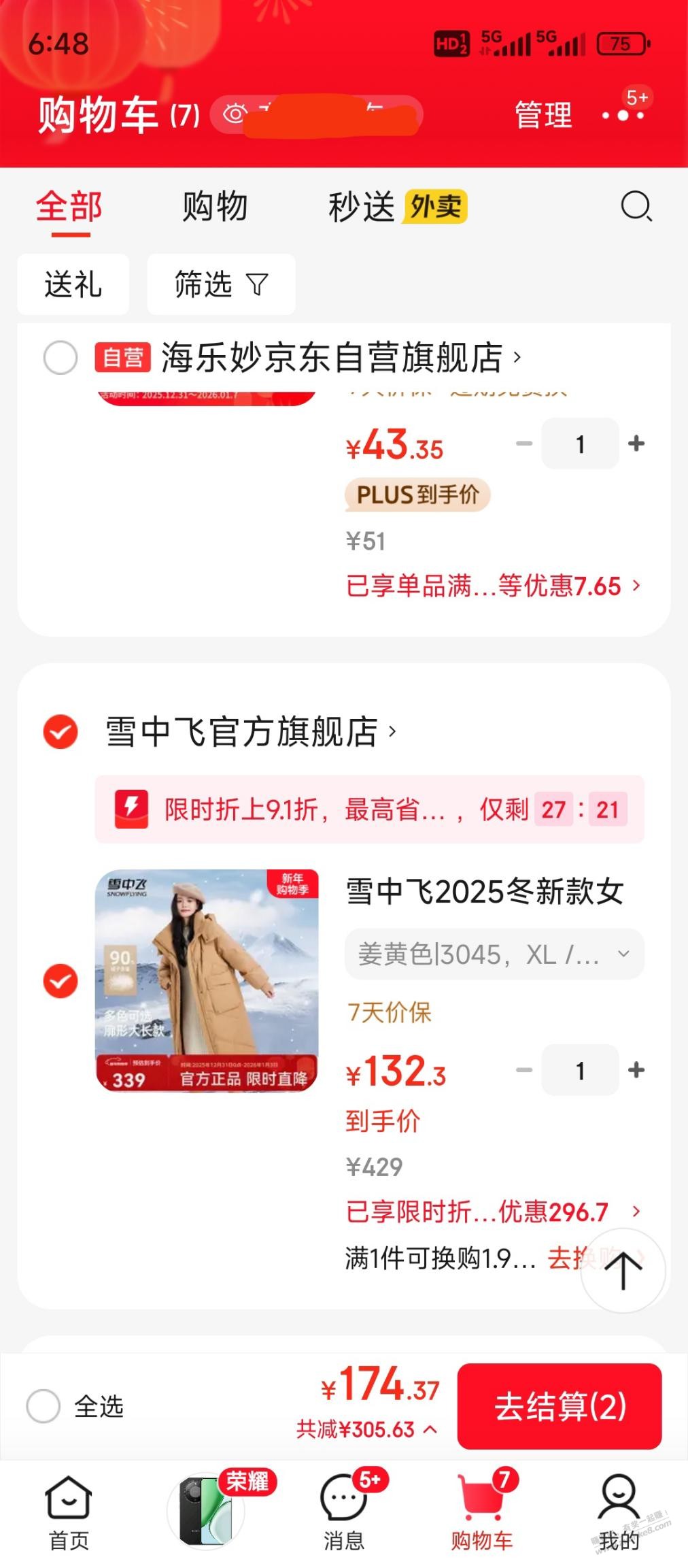
Task: Switch to the 购物 tab
Action: click(x=215, y=207)
